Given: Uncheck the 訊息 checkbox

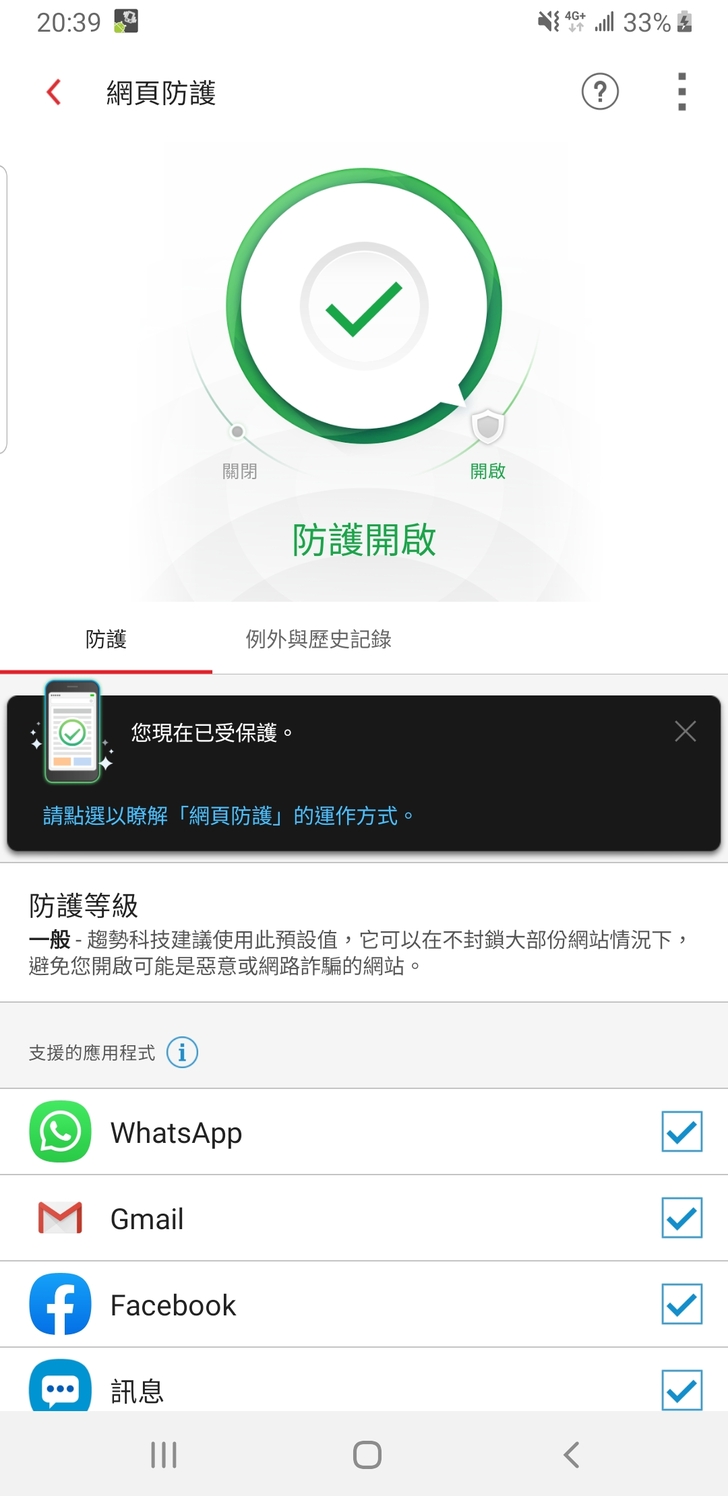Looking at the screenshot, I should [x=682, y=1388].
